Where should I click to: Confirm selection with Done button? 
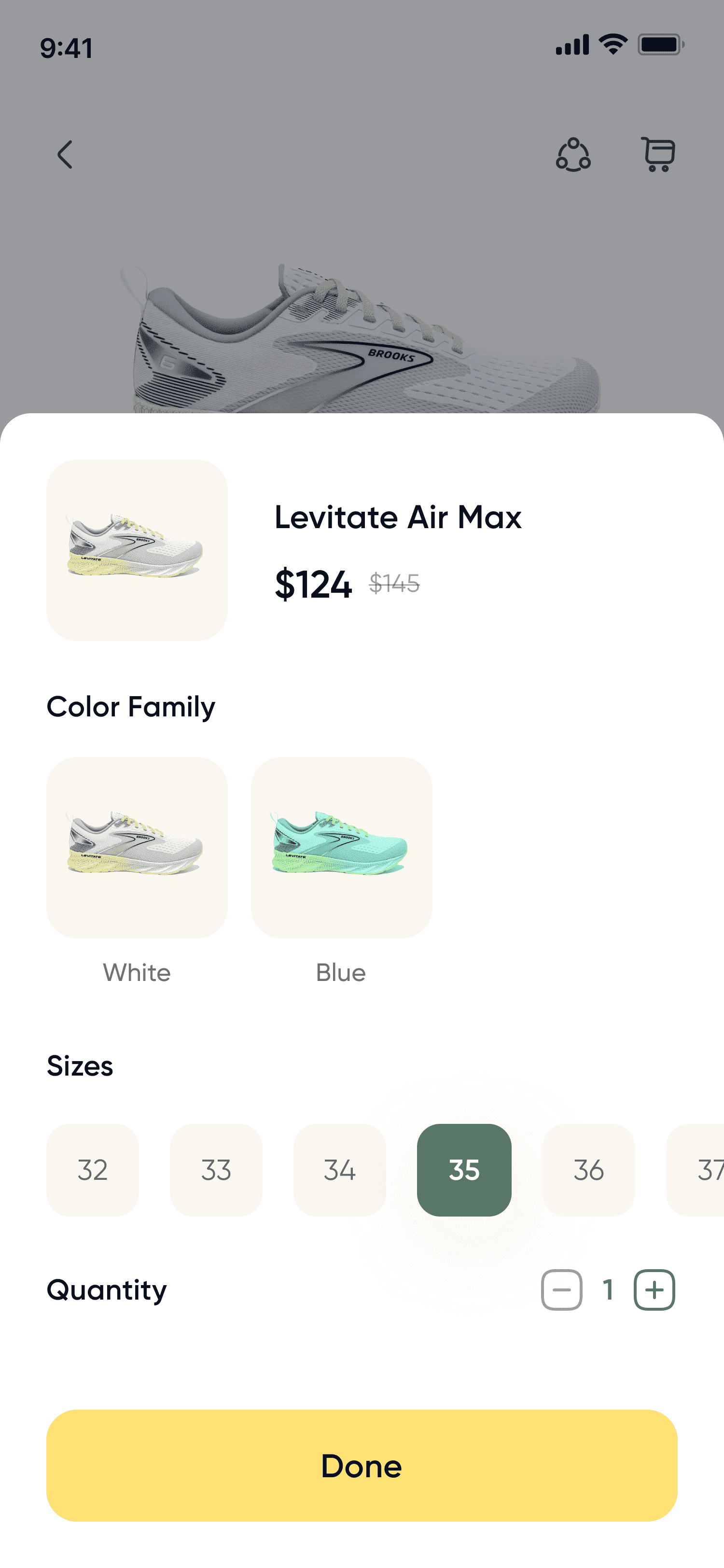(362, 1465)
